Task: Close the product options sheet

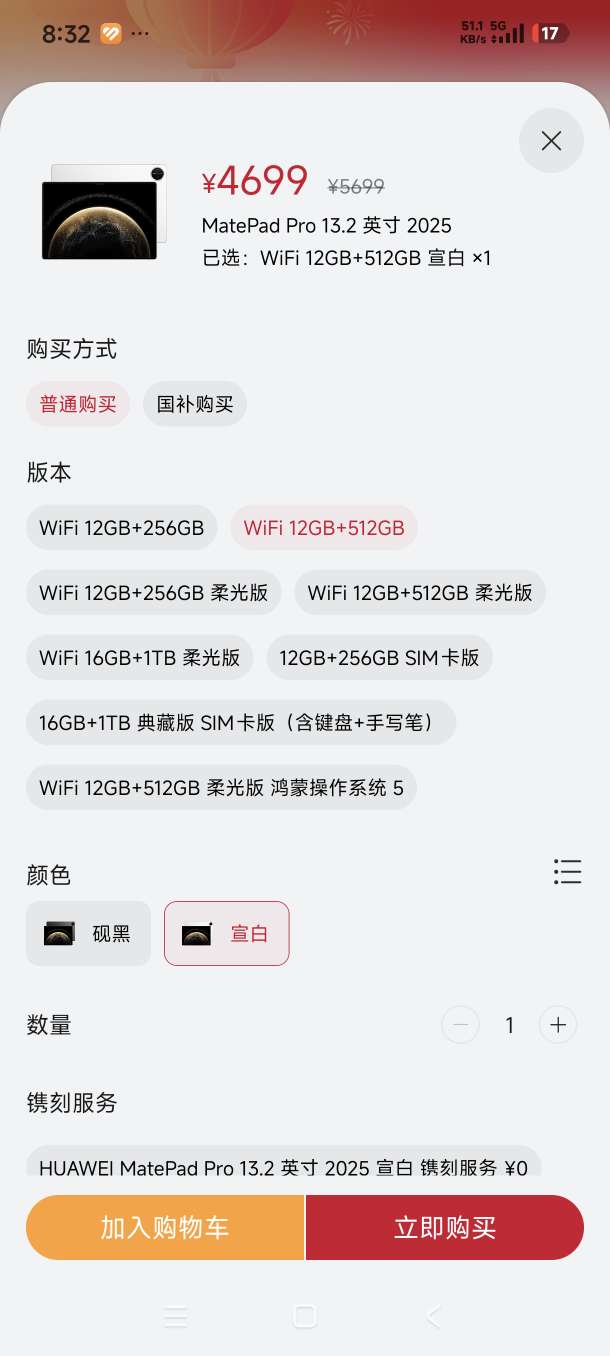Action: 551,141
